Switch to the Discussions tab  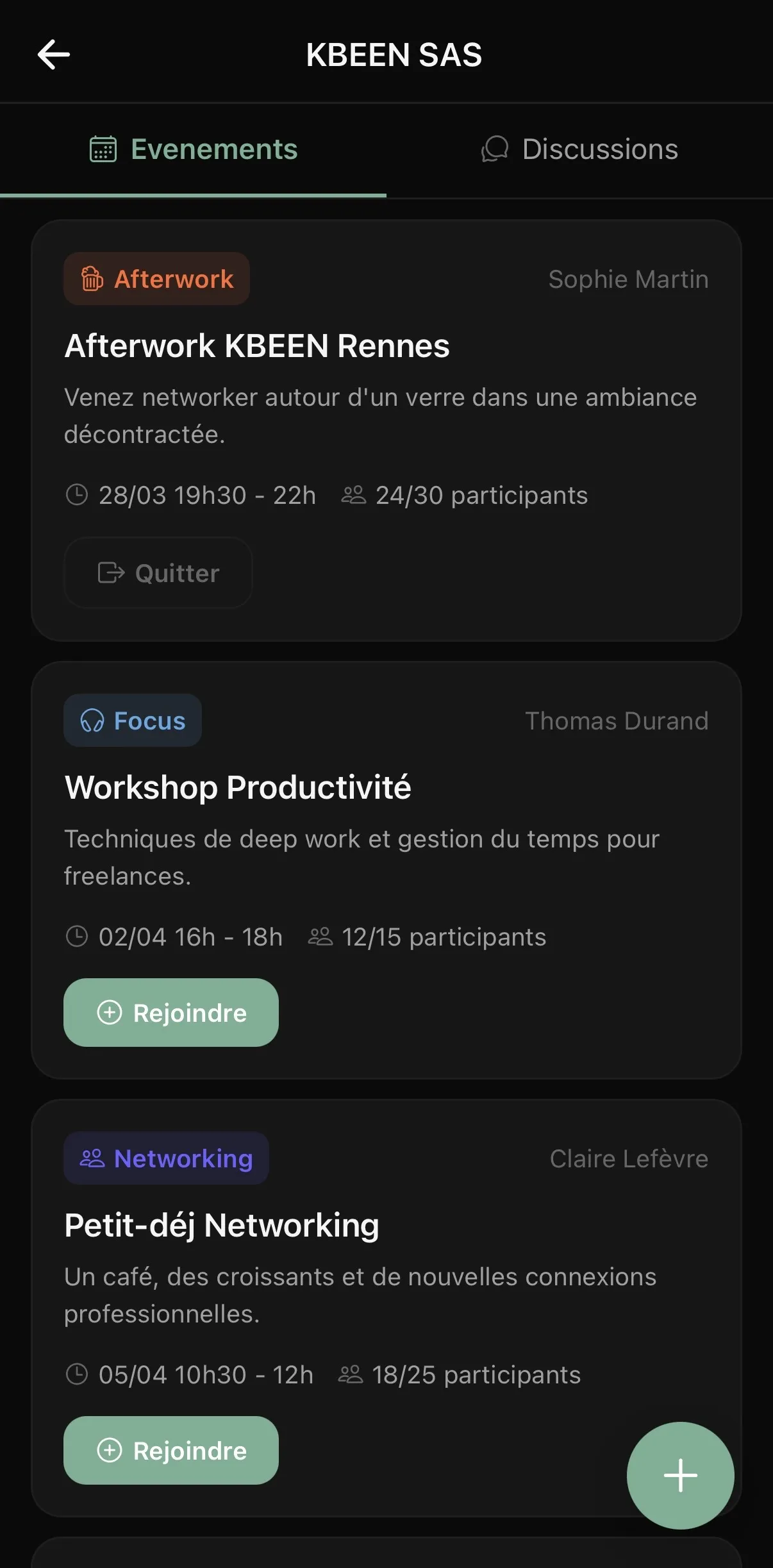pos(579,149)
